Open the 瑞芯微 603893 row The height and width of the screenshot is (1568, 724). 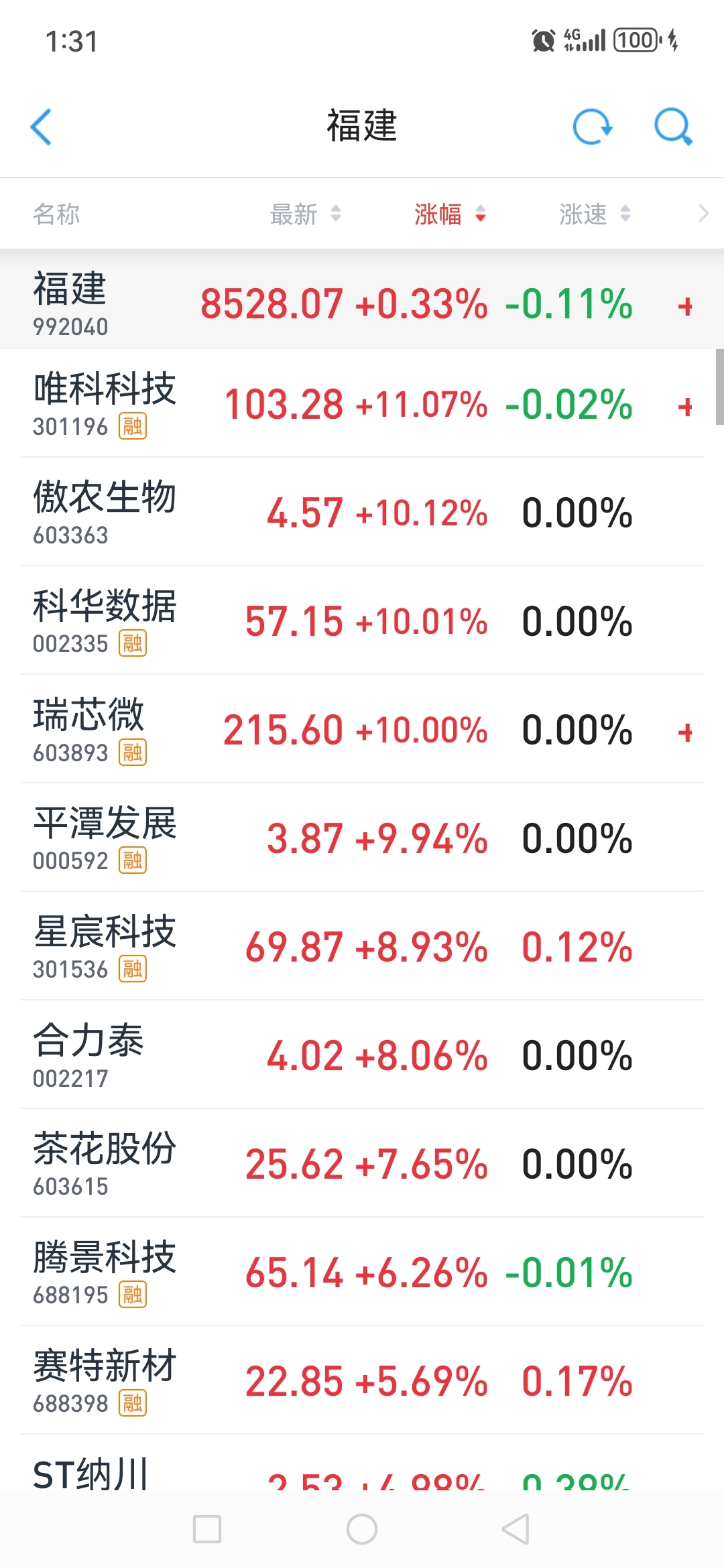coord(362,729)
